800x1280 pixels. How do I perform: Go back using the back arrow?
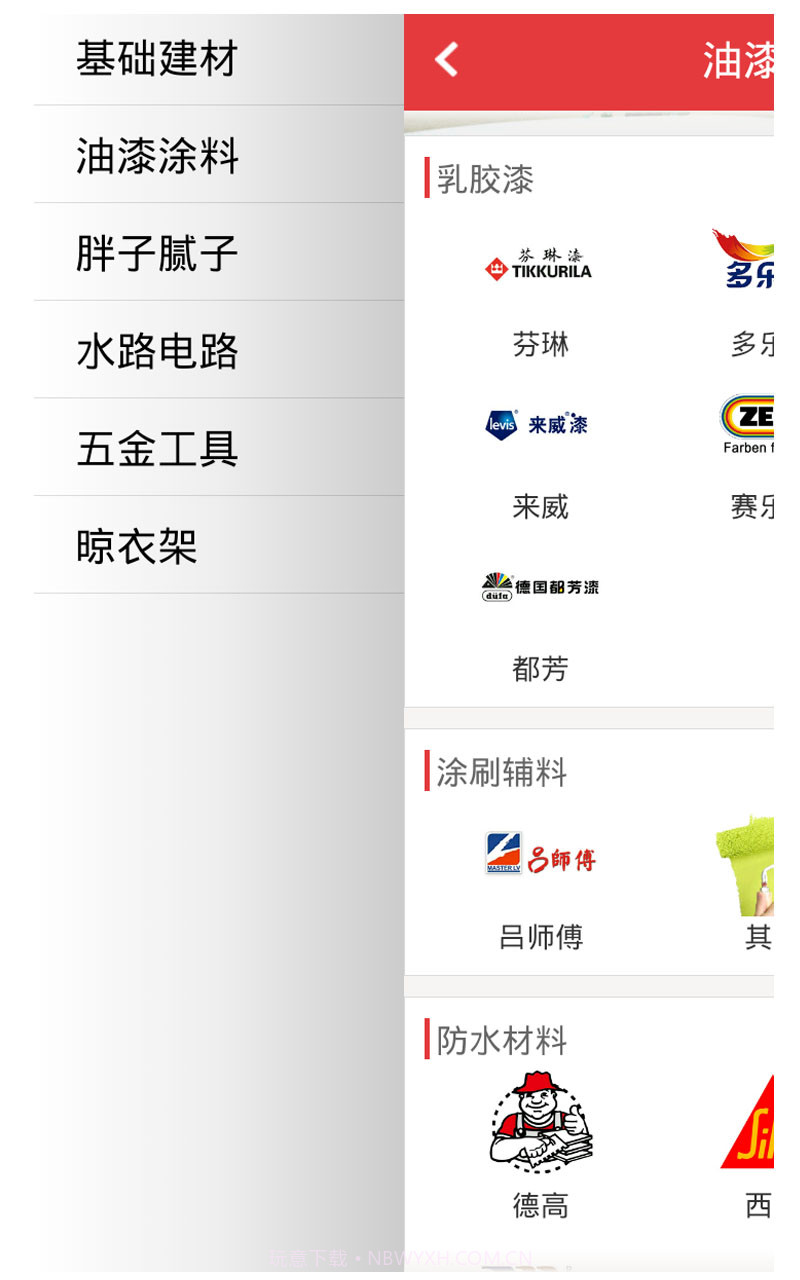[445, 60]
